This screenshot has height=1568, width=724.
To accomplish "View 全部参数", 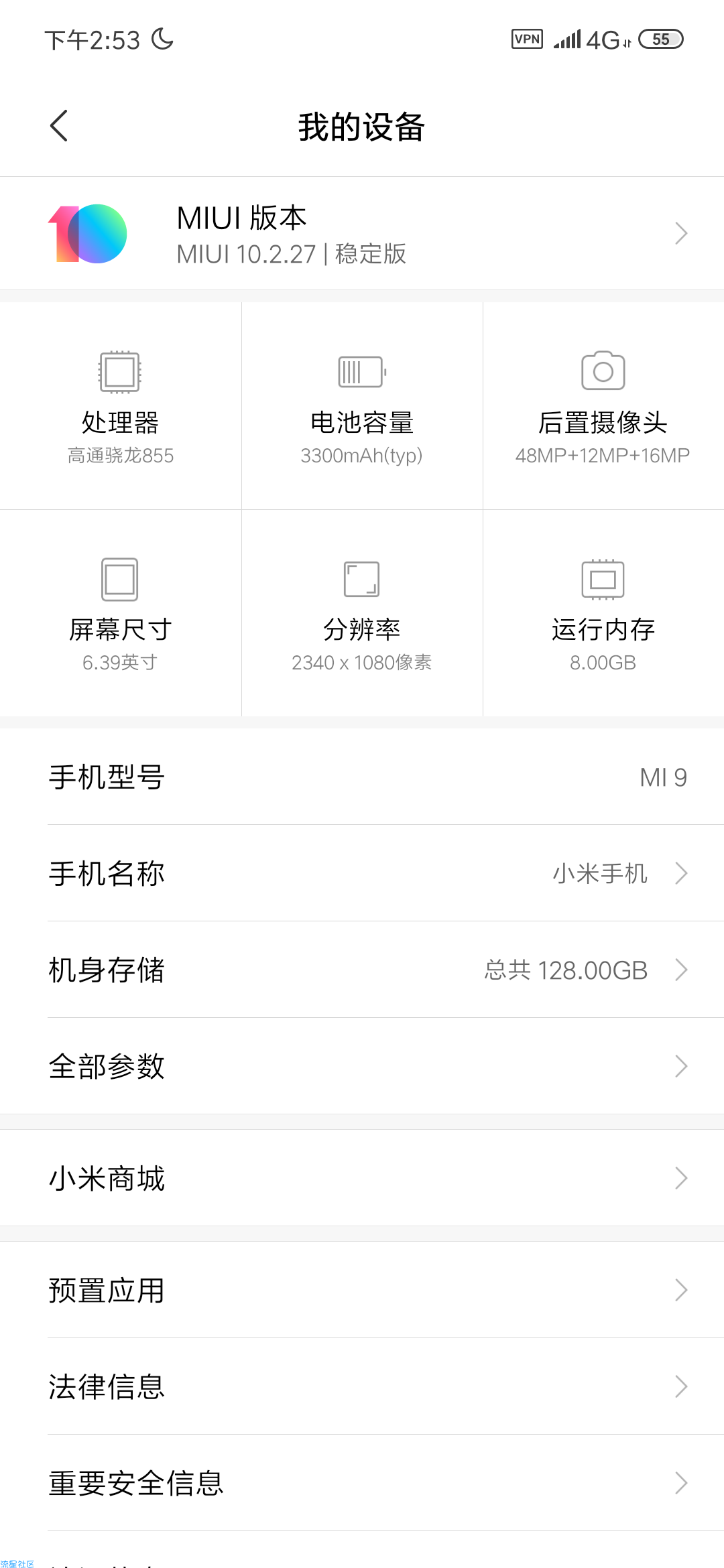I will [x=362, y=1066].
